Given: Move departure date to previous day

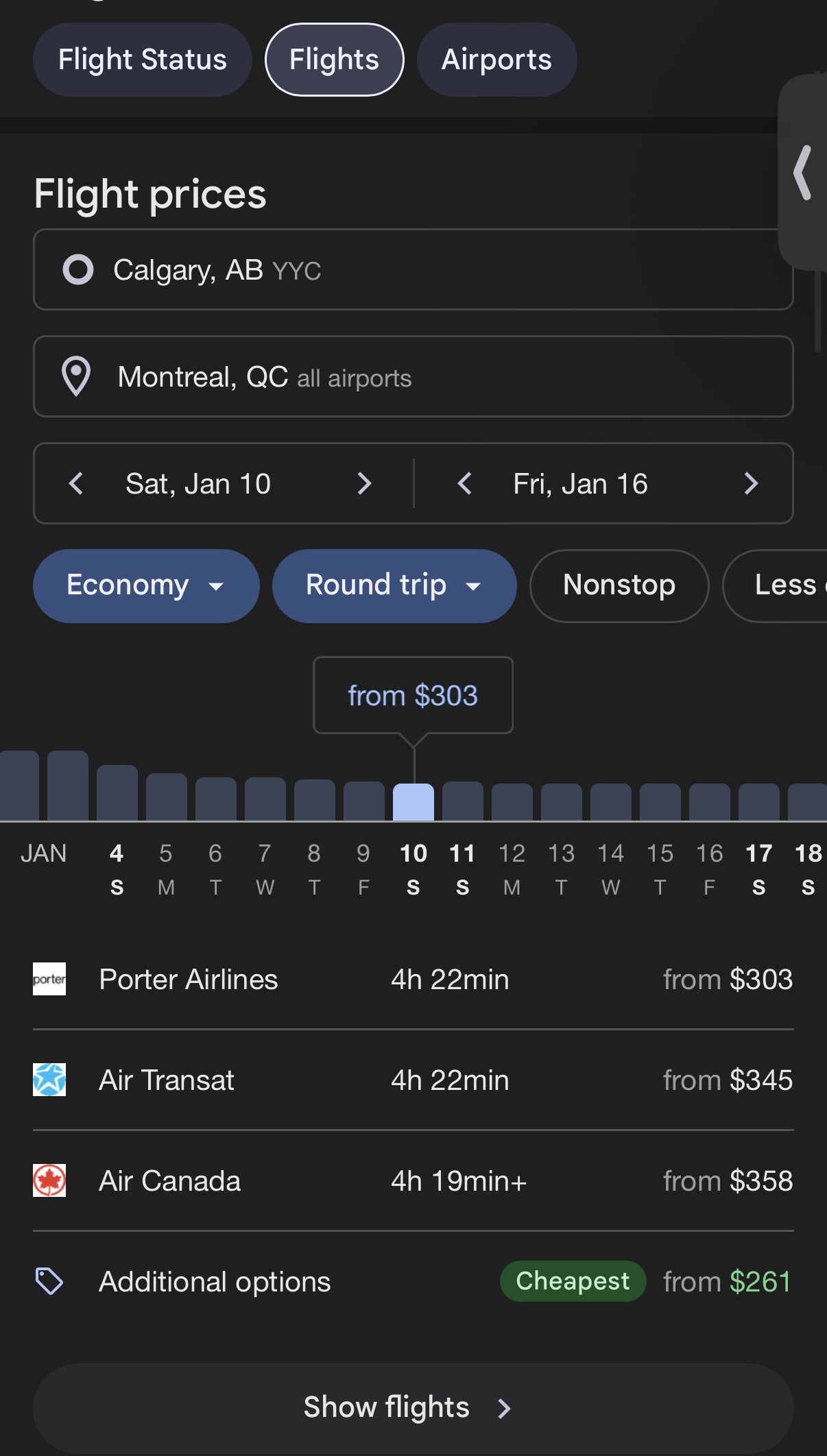Looking at the screenshot, I should click(x=76, y=483).
